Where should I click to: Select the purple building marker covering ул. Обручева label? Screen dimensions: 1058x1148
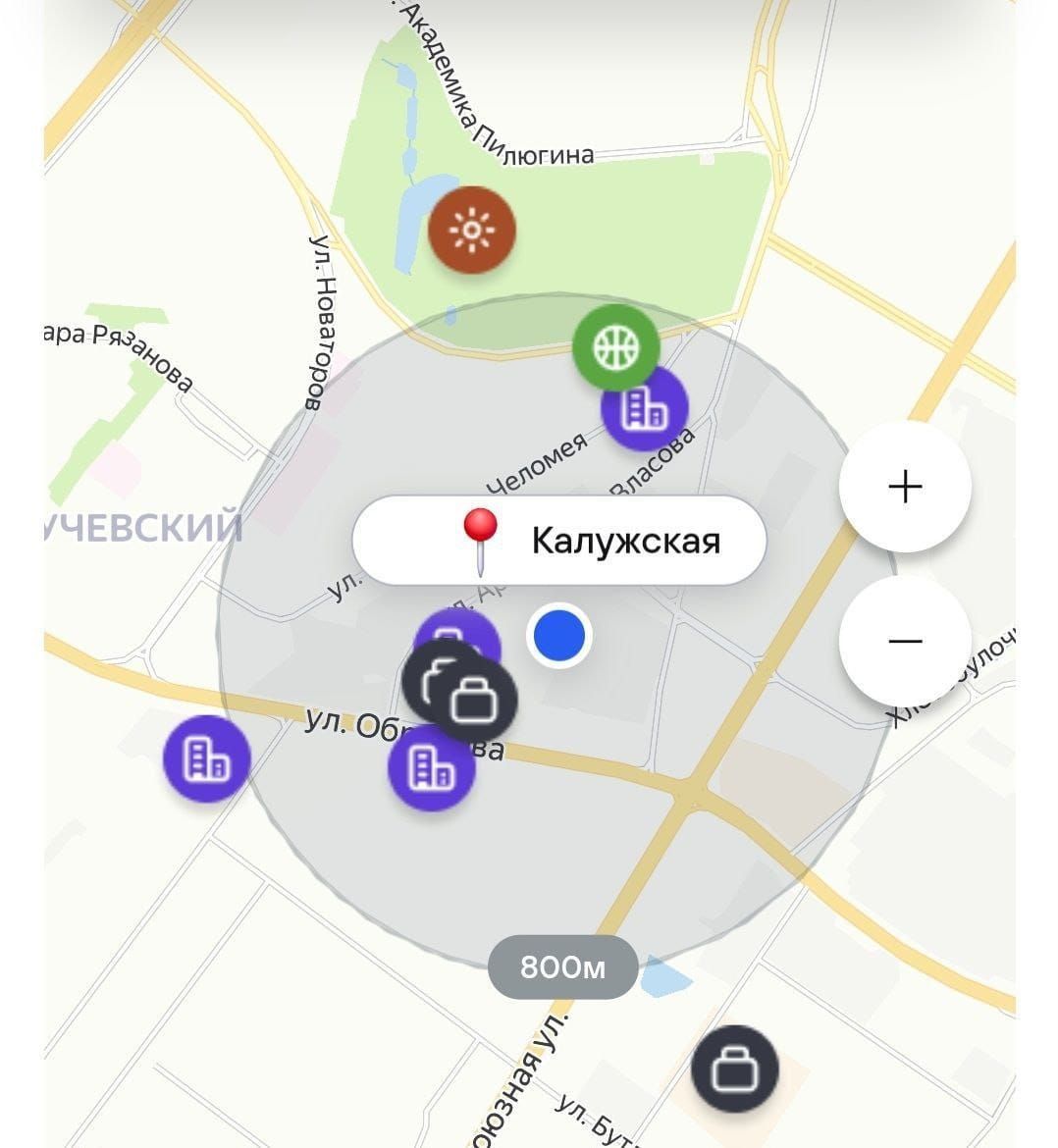(x=432, y=769)
